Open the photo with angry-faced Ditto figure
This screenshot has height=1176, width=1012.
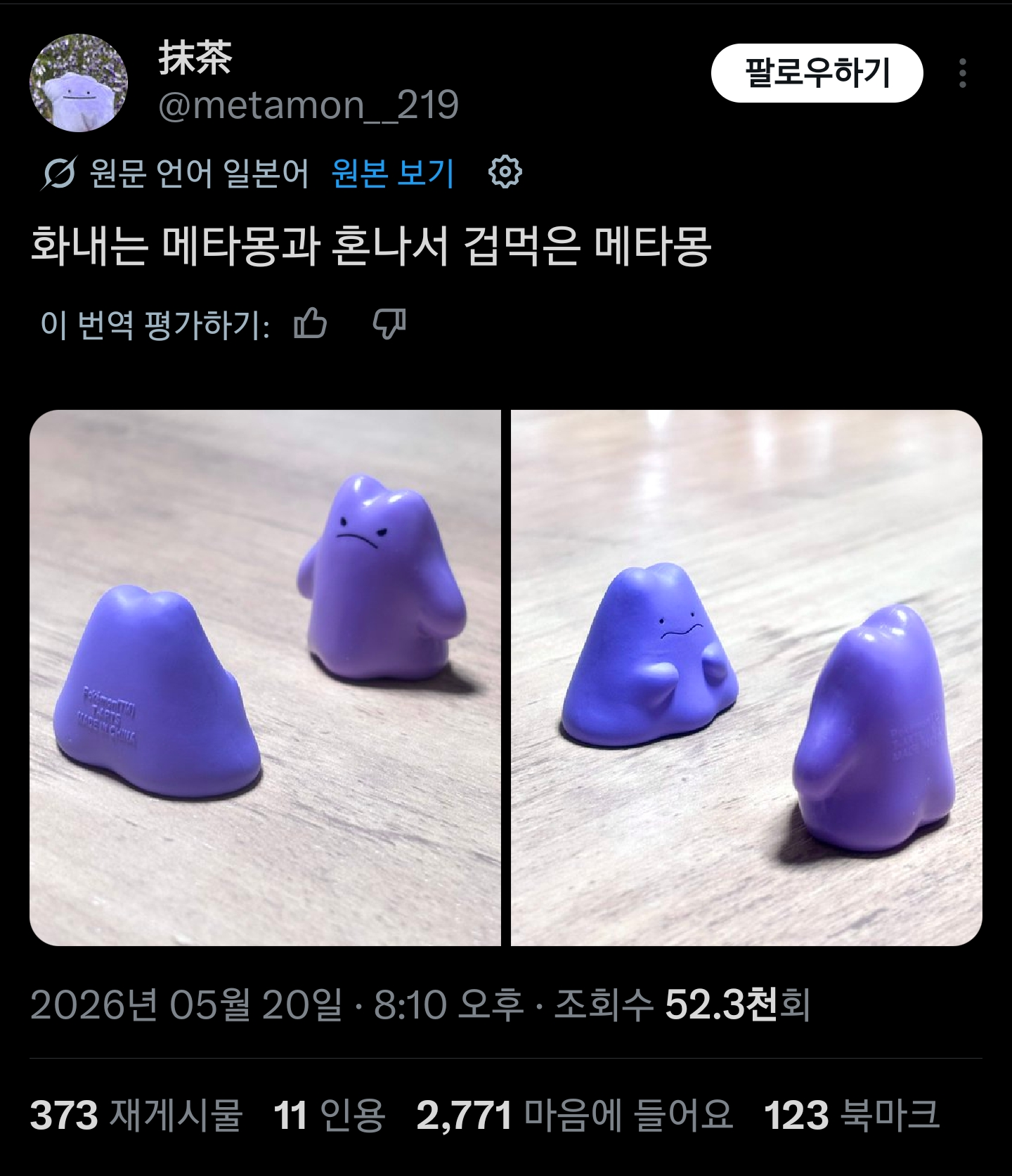click(265, 678)
